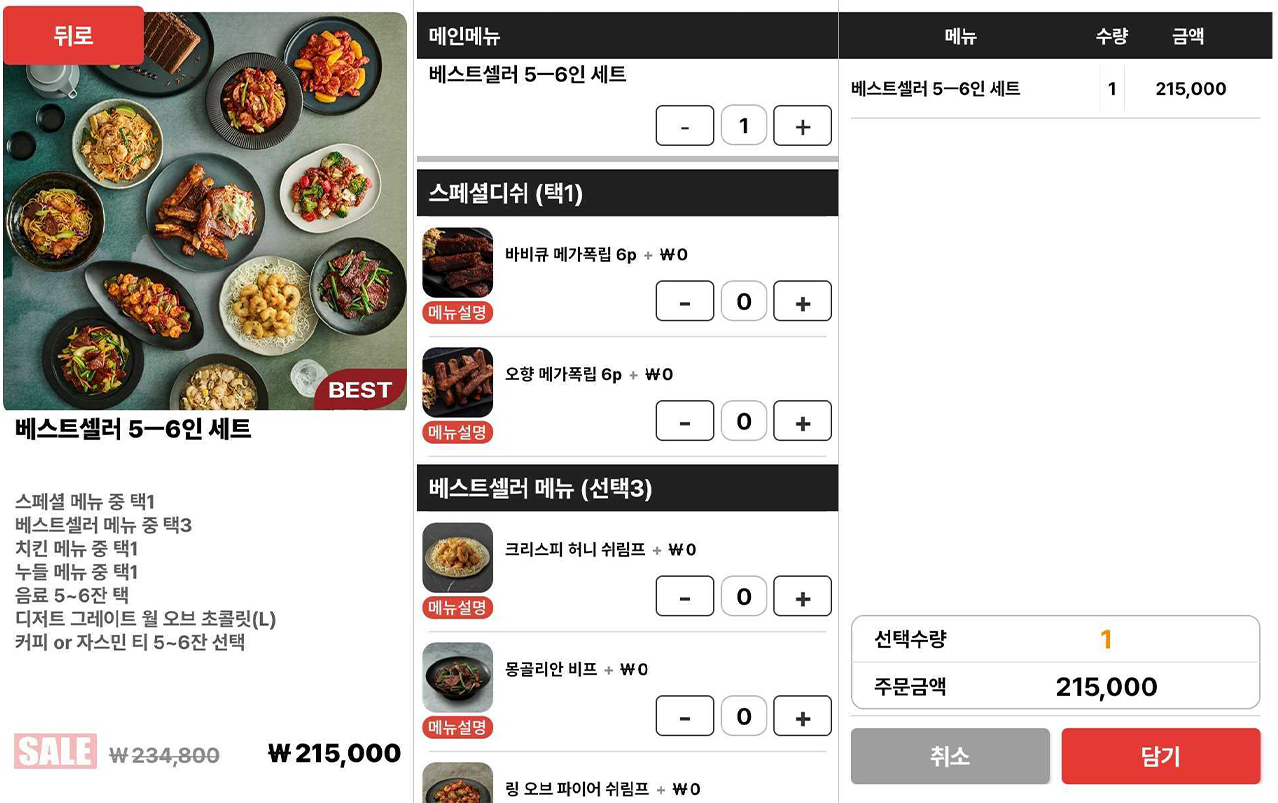View 메뉴설명 for 바비큐 메가폭립 6p
1278x803 pixels.
point(458,313)
